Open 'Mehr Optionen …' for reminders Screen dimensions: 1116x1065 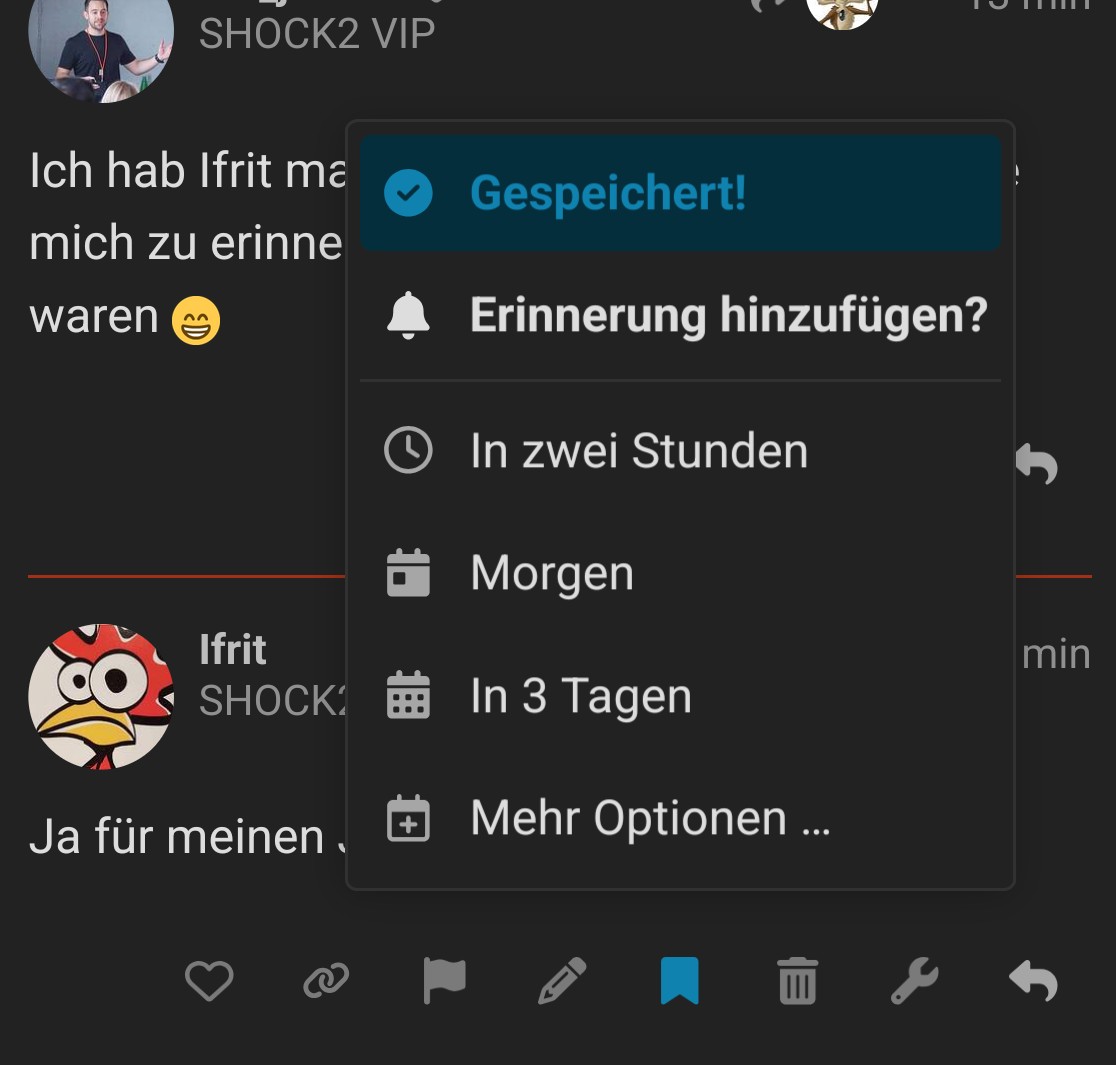tap(680, 818)
